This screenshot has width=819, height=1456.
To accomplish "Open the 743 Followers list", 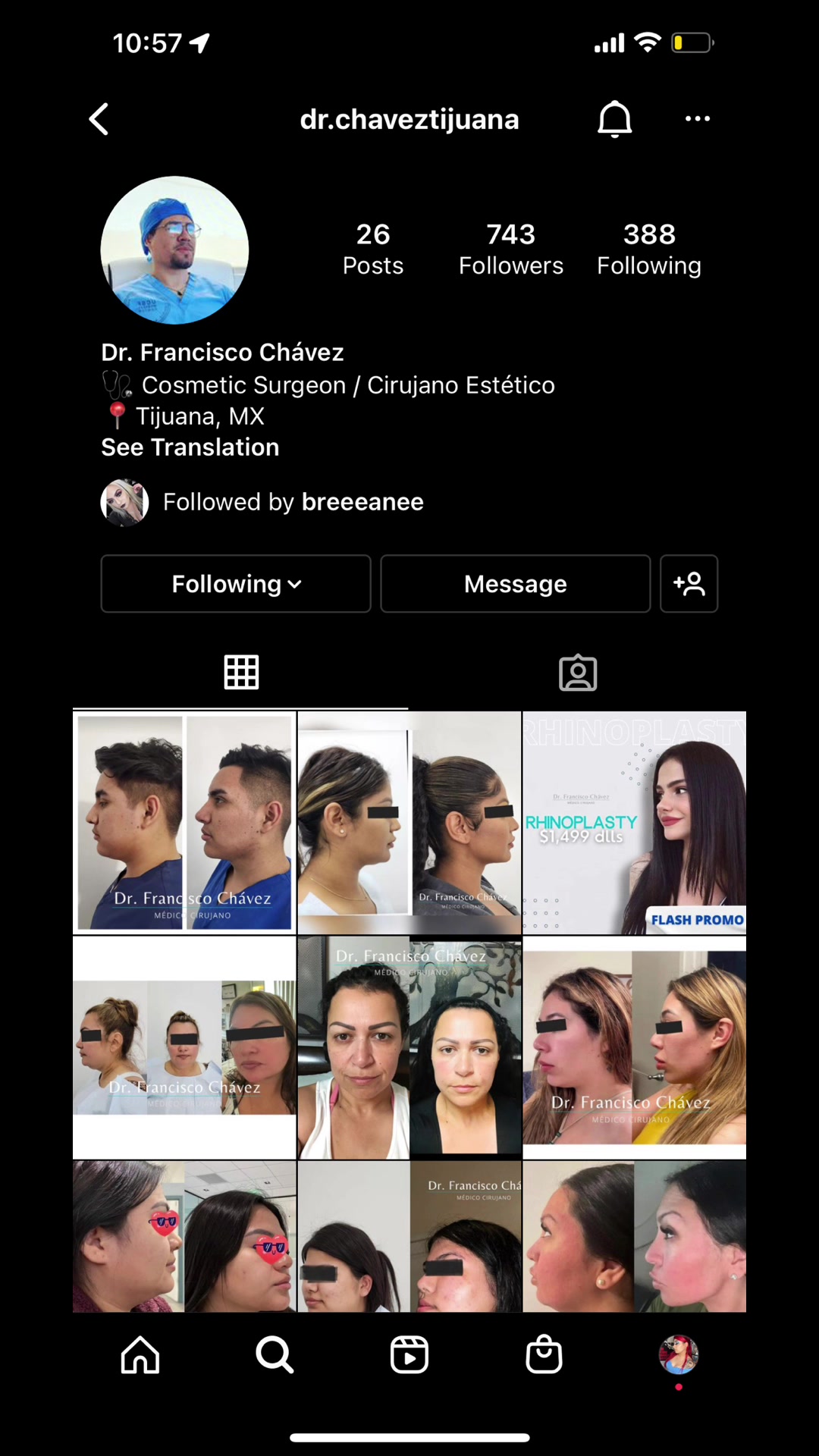I will 510,249.
